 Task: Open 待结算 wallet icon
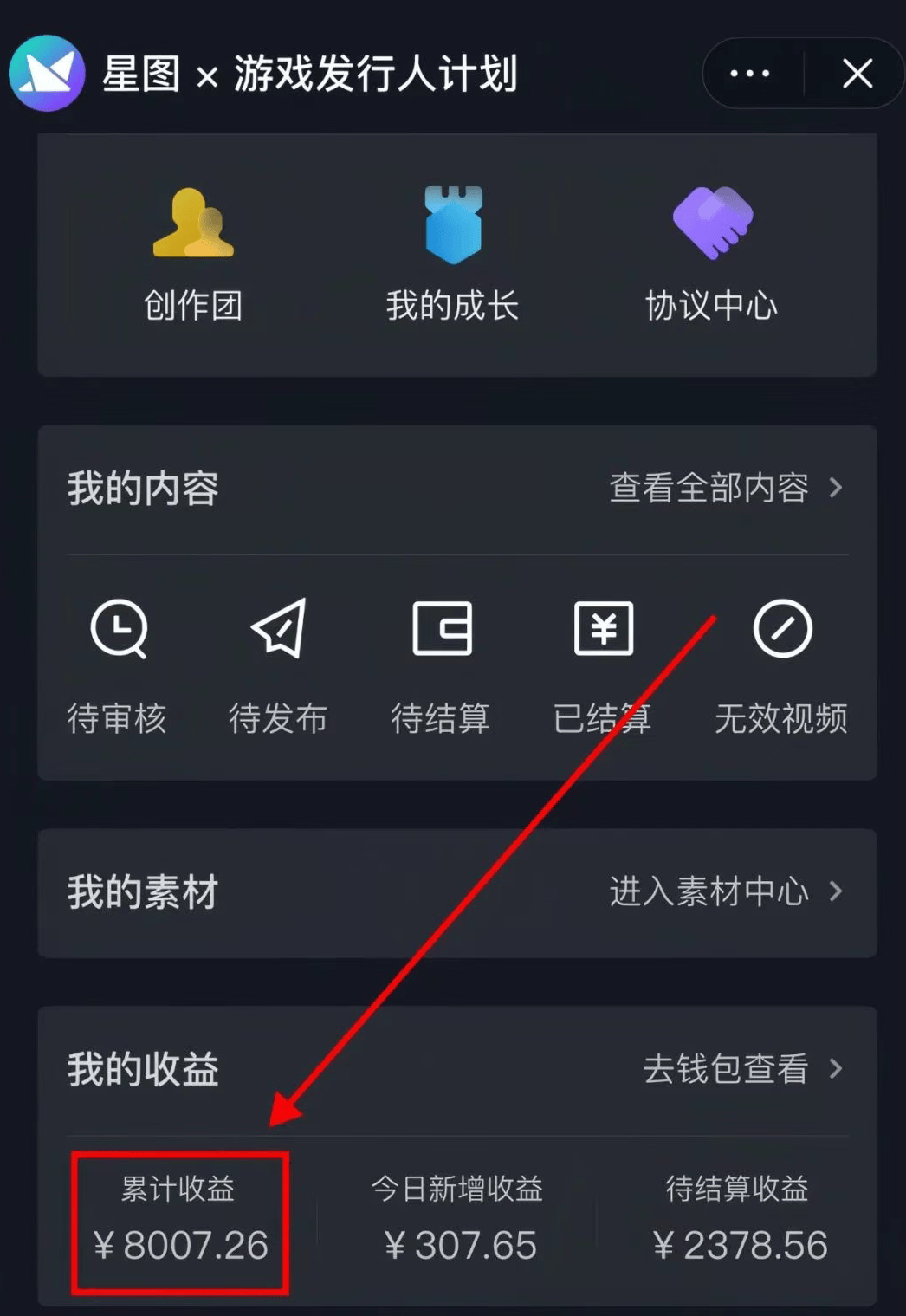[x=442, y=631]
